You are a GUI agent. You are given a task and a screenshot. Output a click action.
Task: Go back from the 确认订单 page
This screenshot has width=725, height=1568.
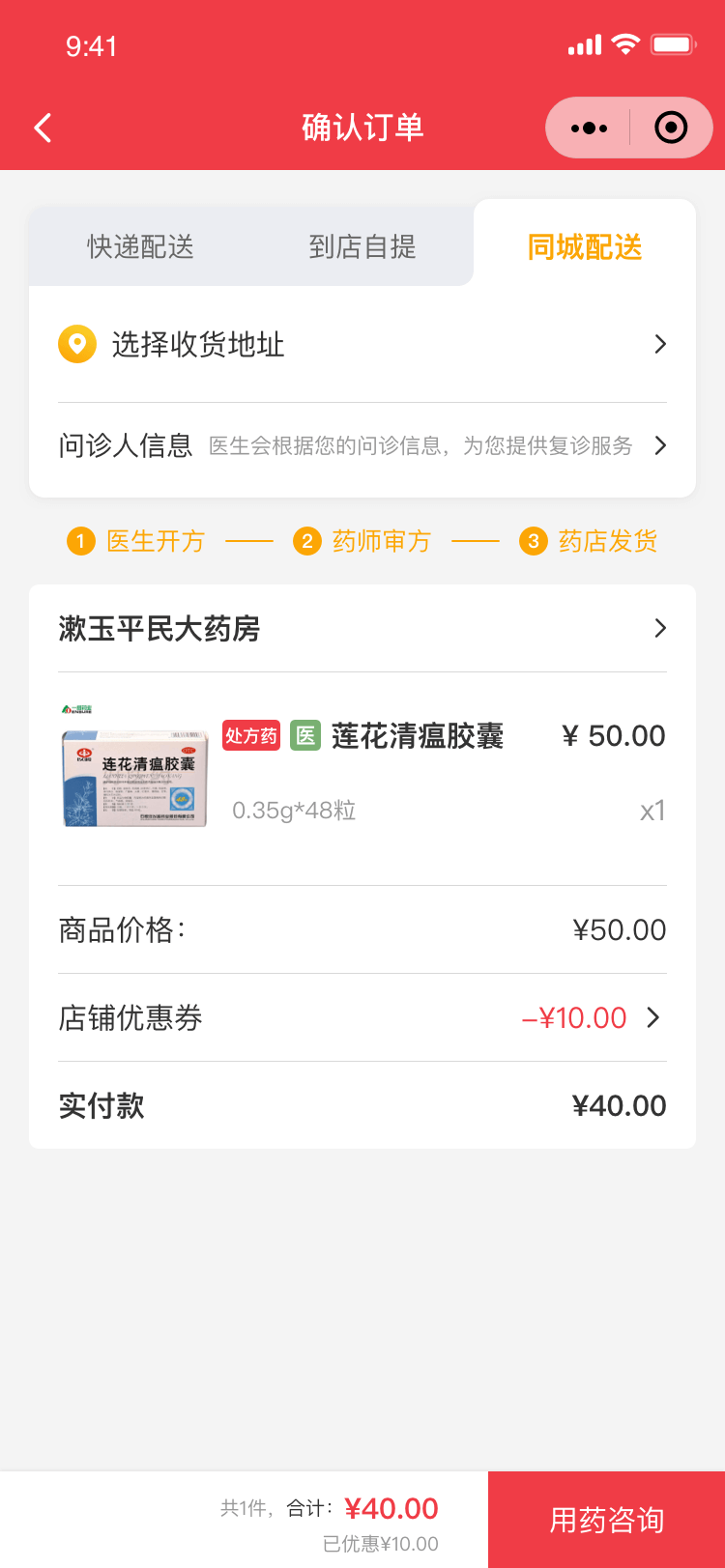click(x=43, y=128)
